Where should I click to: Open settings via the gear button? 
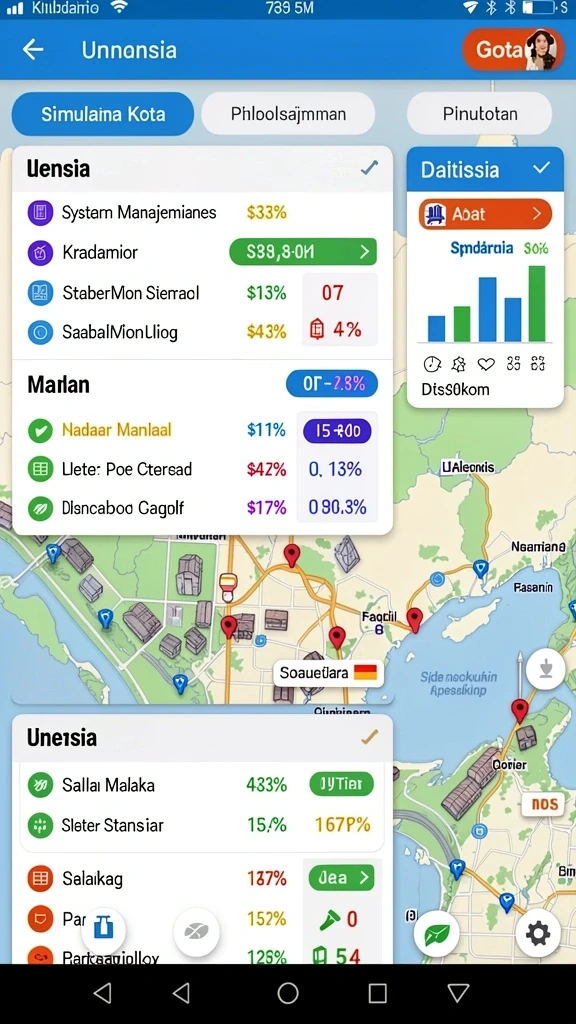click(x=537, y=934)
